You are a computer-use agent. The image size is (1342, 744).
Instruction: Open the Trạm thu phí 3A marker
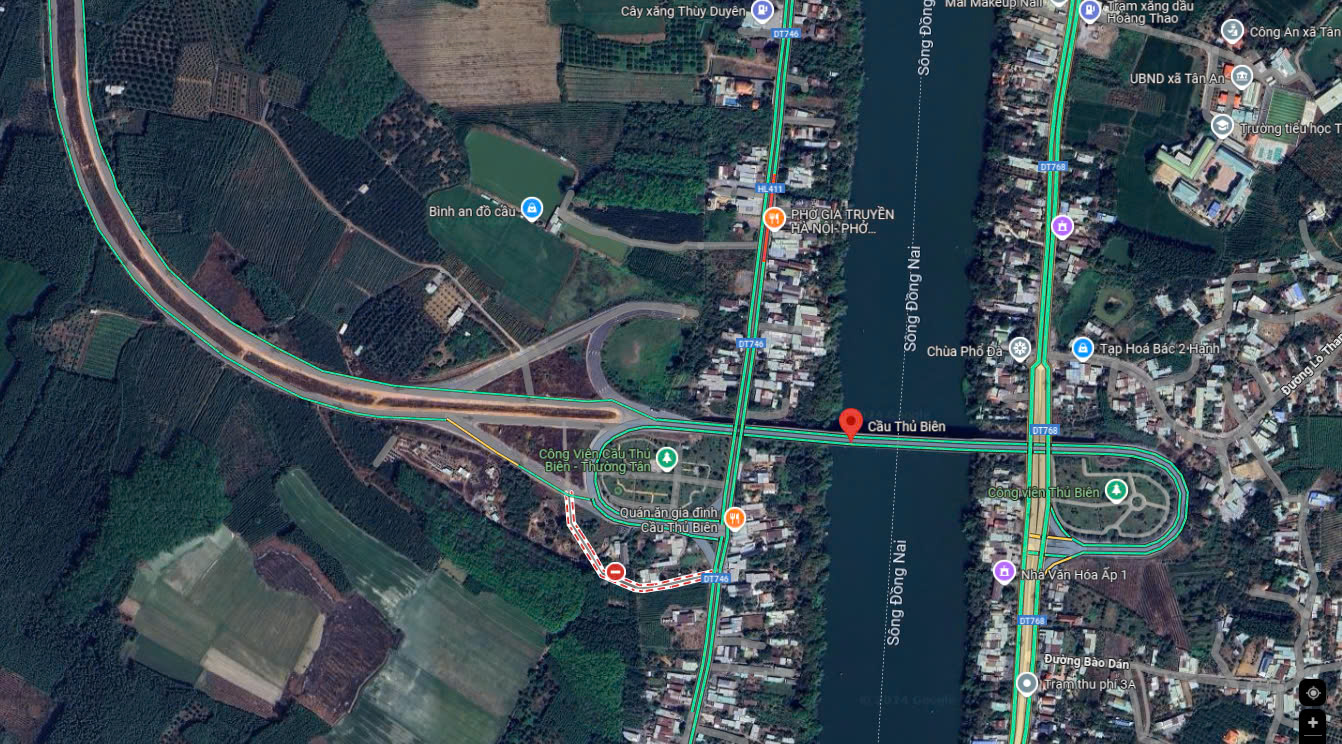(x=1026, y=684)
